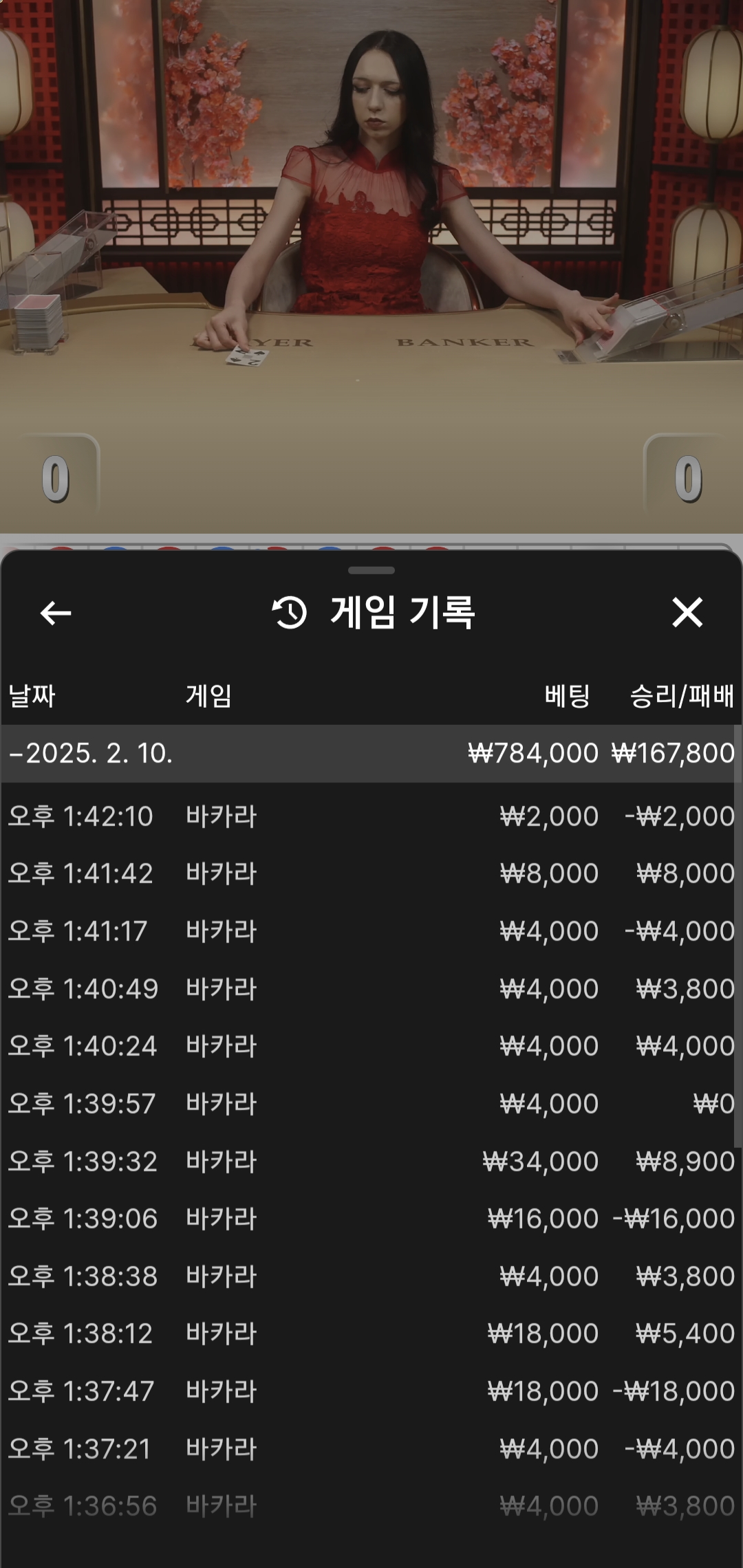Open the 1:38:38 baccarat record

pos(371,1276)
